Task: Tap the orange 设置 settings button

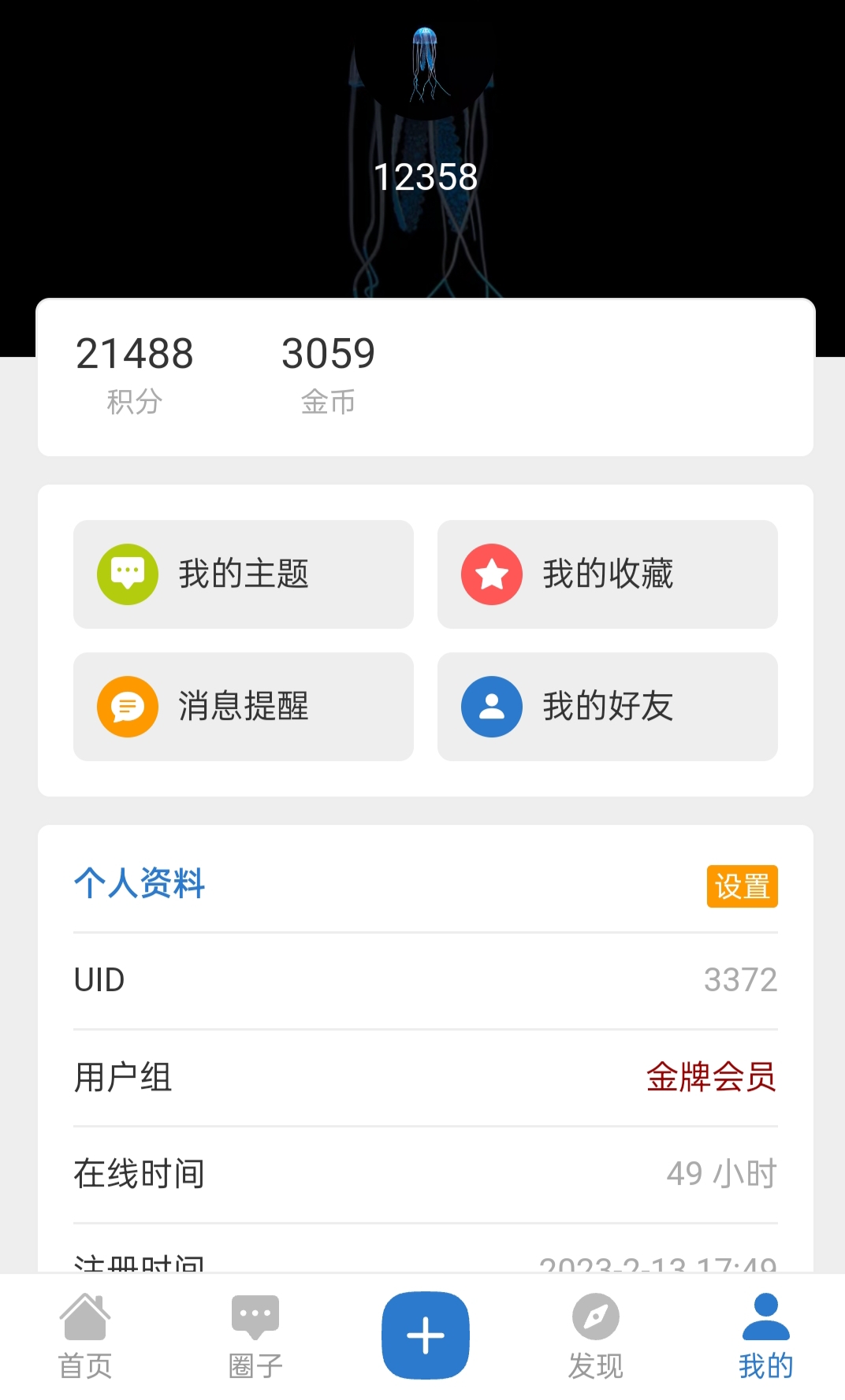Action: pyautogui.click(x=741, y=886)
